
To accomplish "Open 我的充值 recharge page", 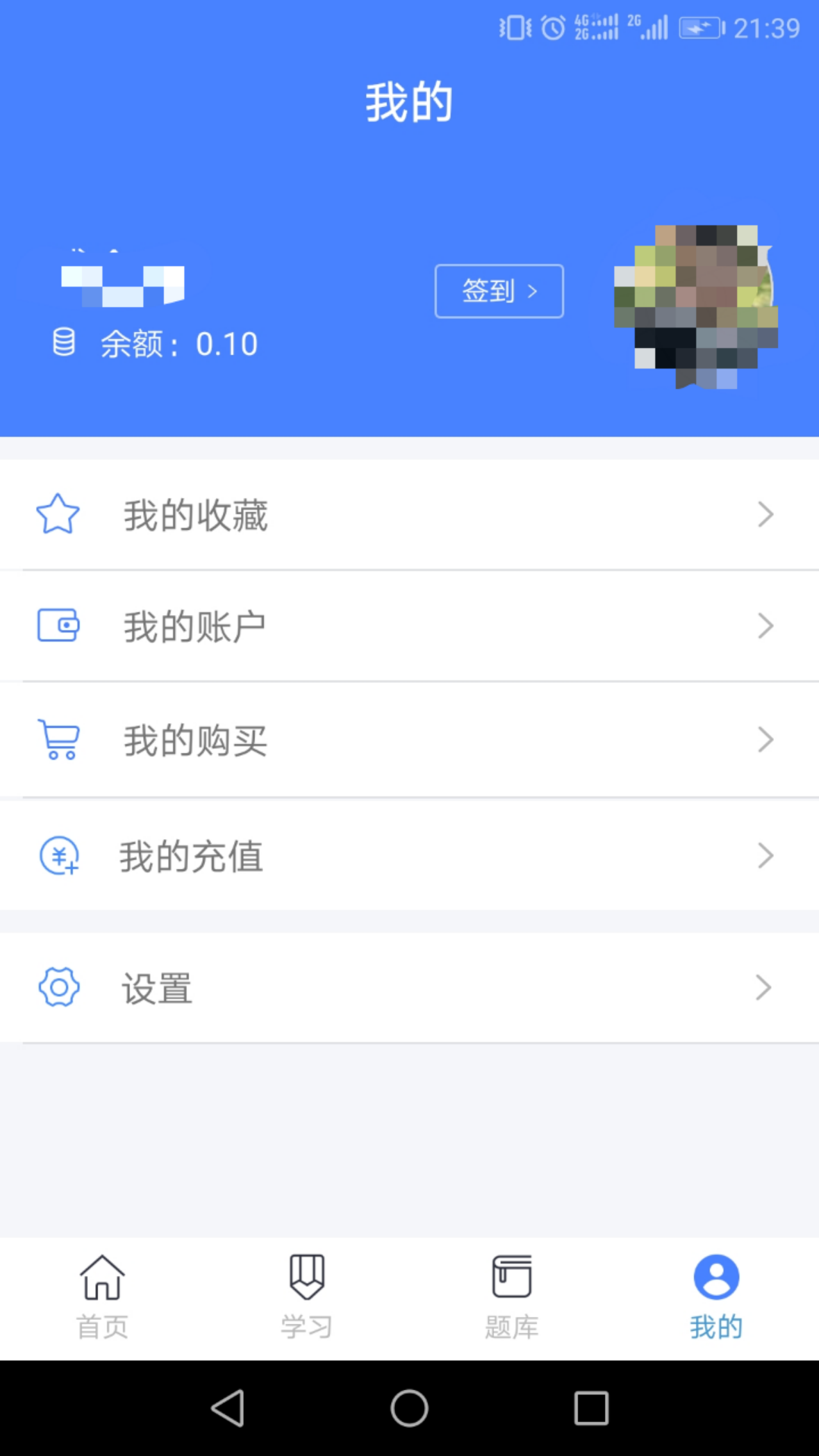I will pos(409,856).
